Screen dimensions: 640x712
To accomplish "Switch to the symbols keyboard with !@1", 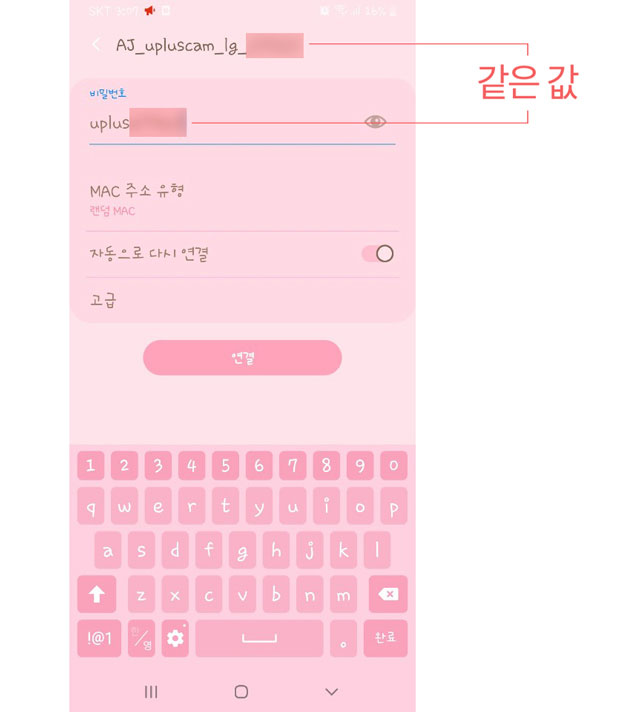I will tap(98, 638).
